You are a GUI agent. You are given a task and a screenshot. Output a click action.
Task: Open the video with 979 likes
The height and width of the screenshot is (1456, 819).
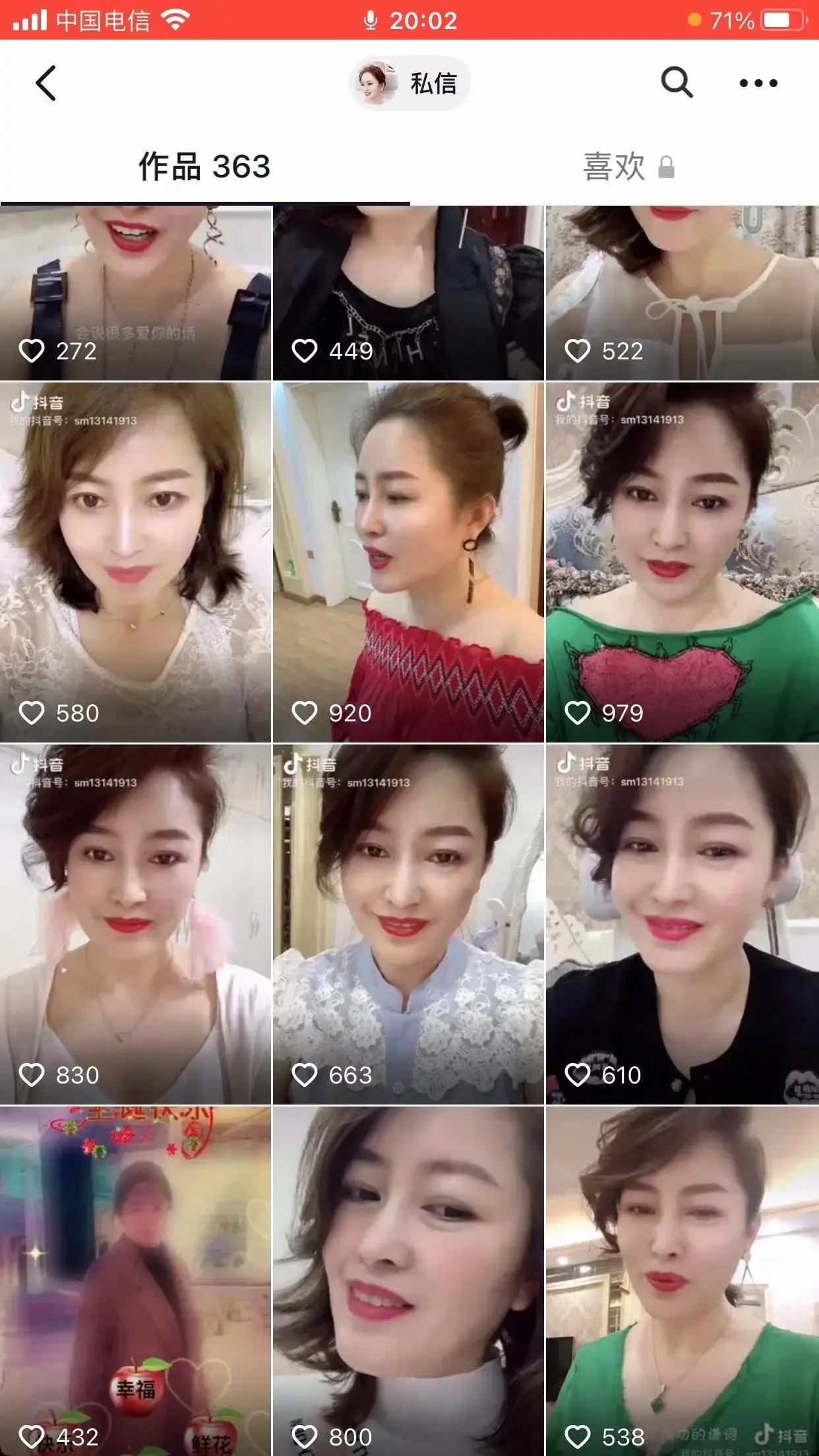(x=682, y=562)
